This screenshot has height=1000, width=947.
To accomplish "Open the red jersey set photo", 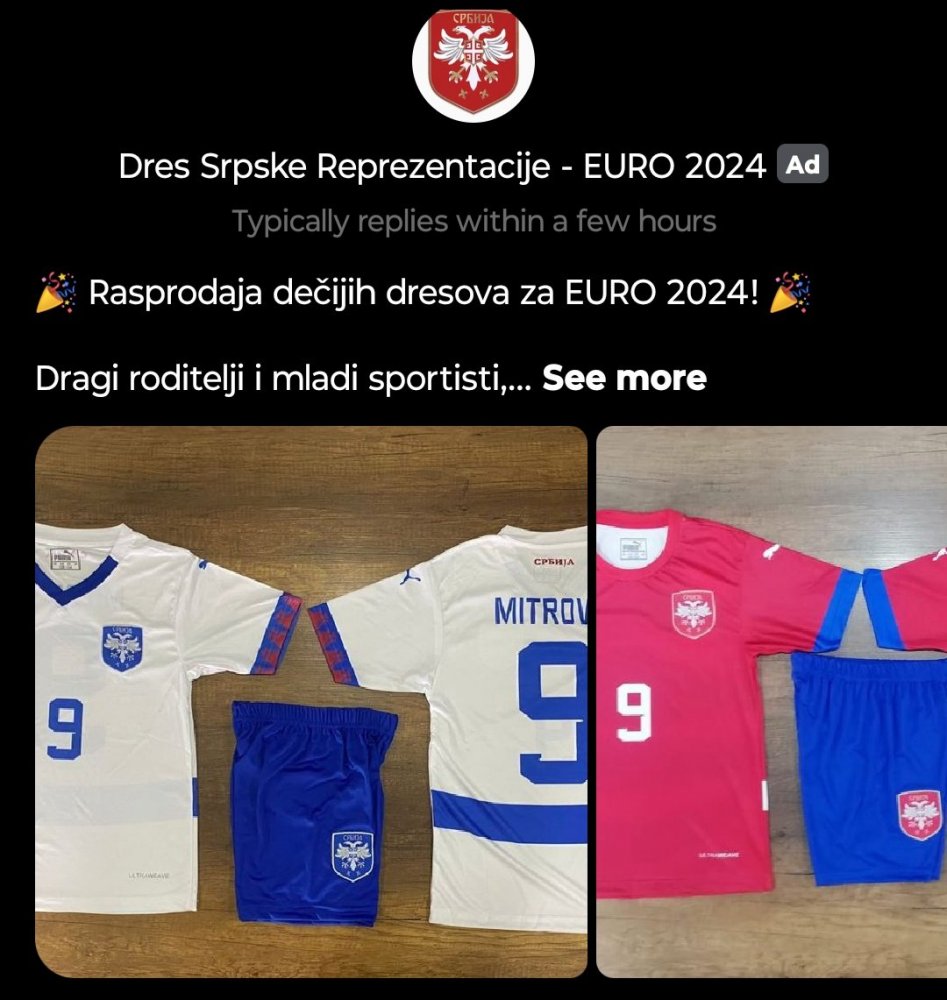I will pyautogui.click(x=771, y=701).
